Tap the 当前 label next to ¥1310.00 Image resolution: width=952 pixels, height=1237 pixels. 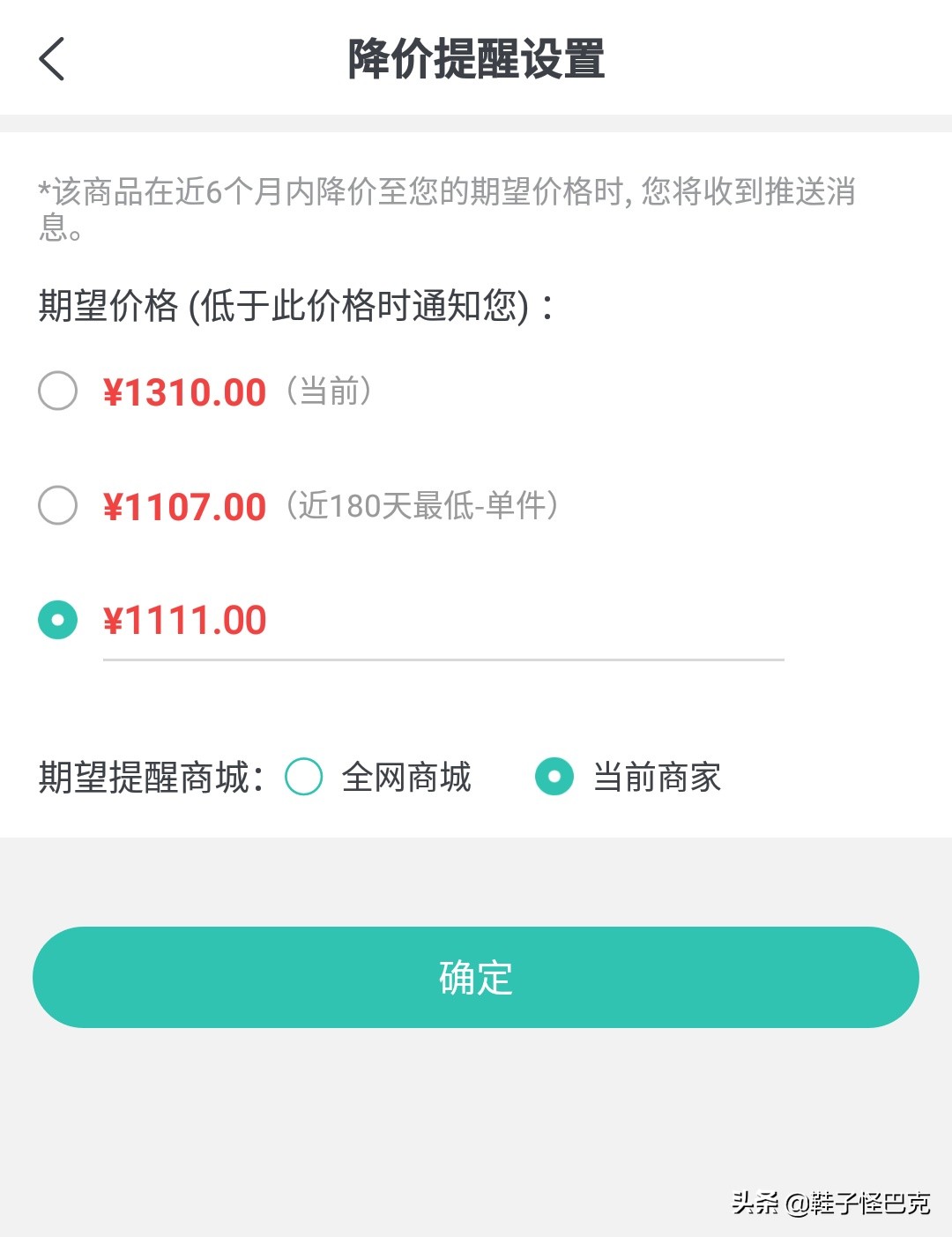(x=330, y=392)
